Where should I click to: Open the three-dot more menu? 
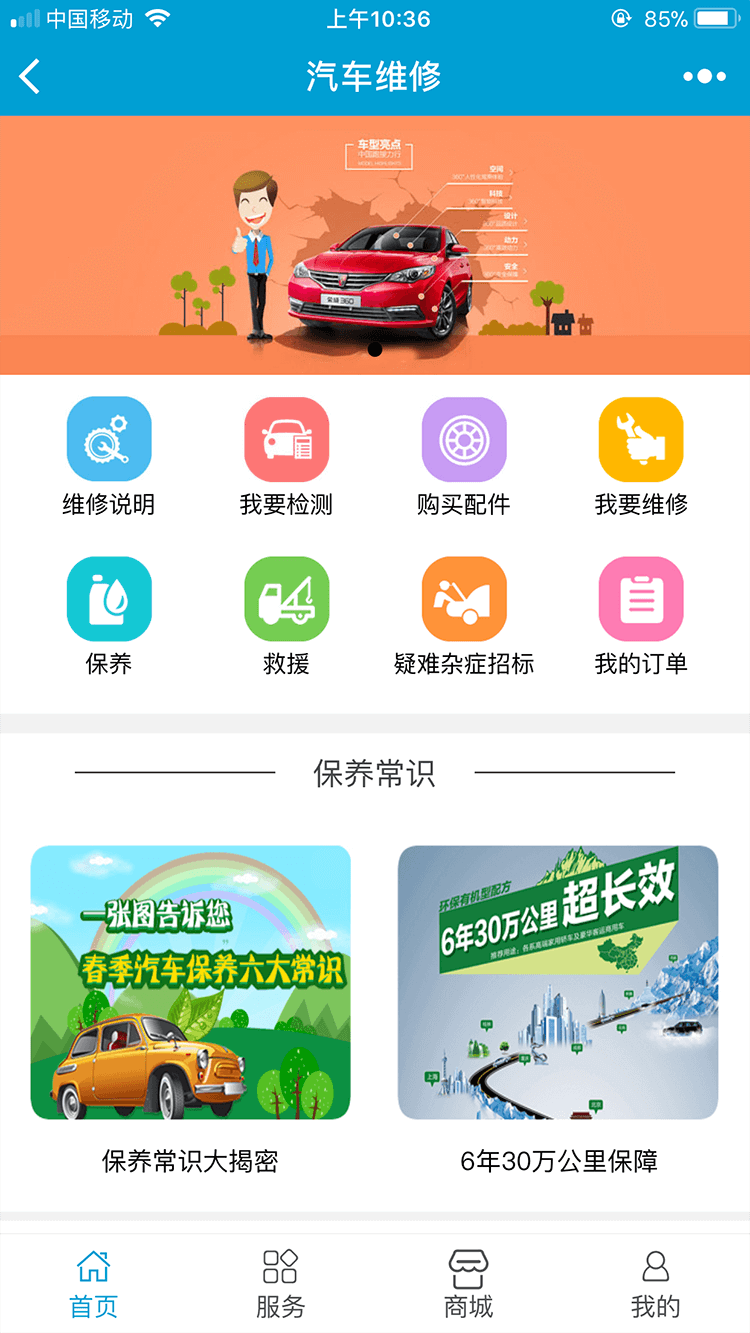coord(704,76)
